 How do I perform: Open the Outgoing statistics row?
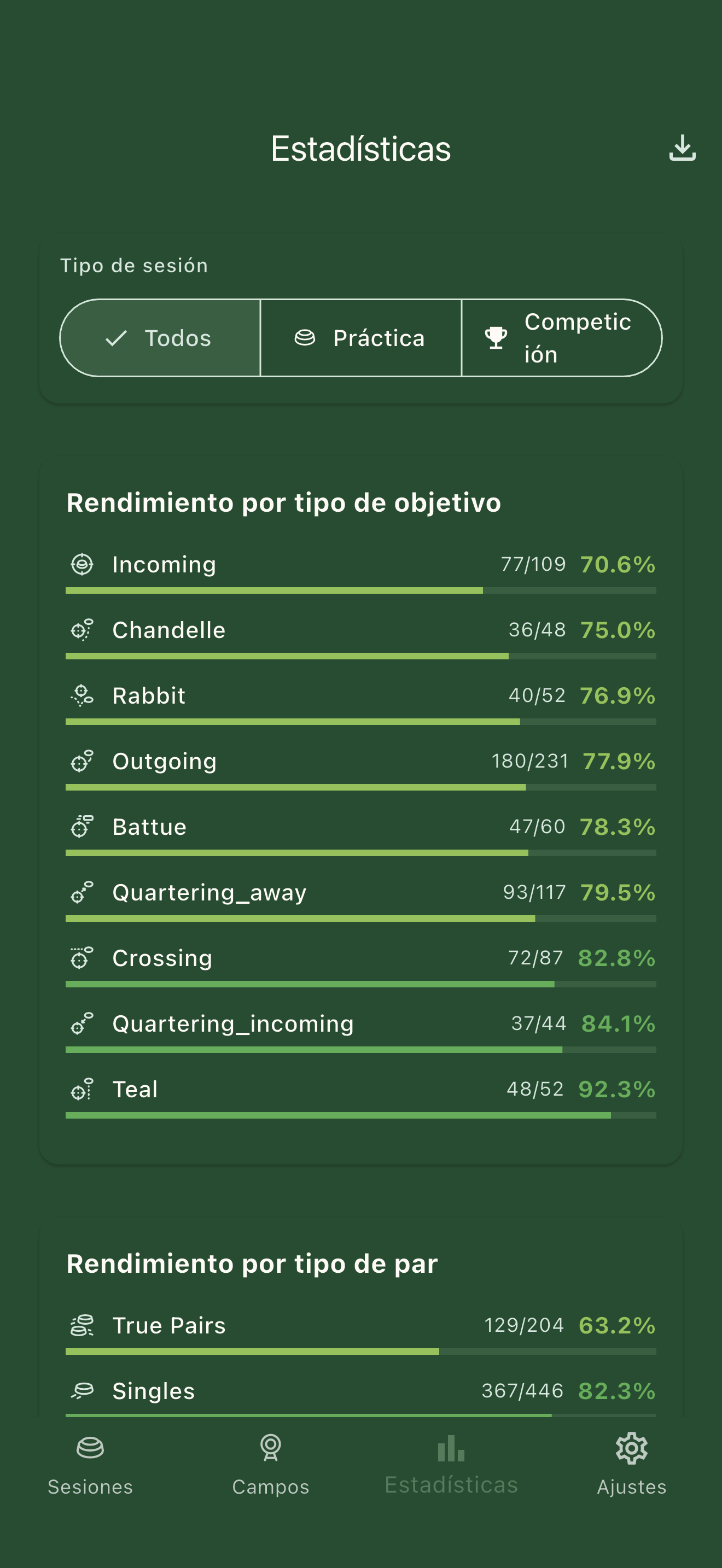[x=361, y=761]
